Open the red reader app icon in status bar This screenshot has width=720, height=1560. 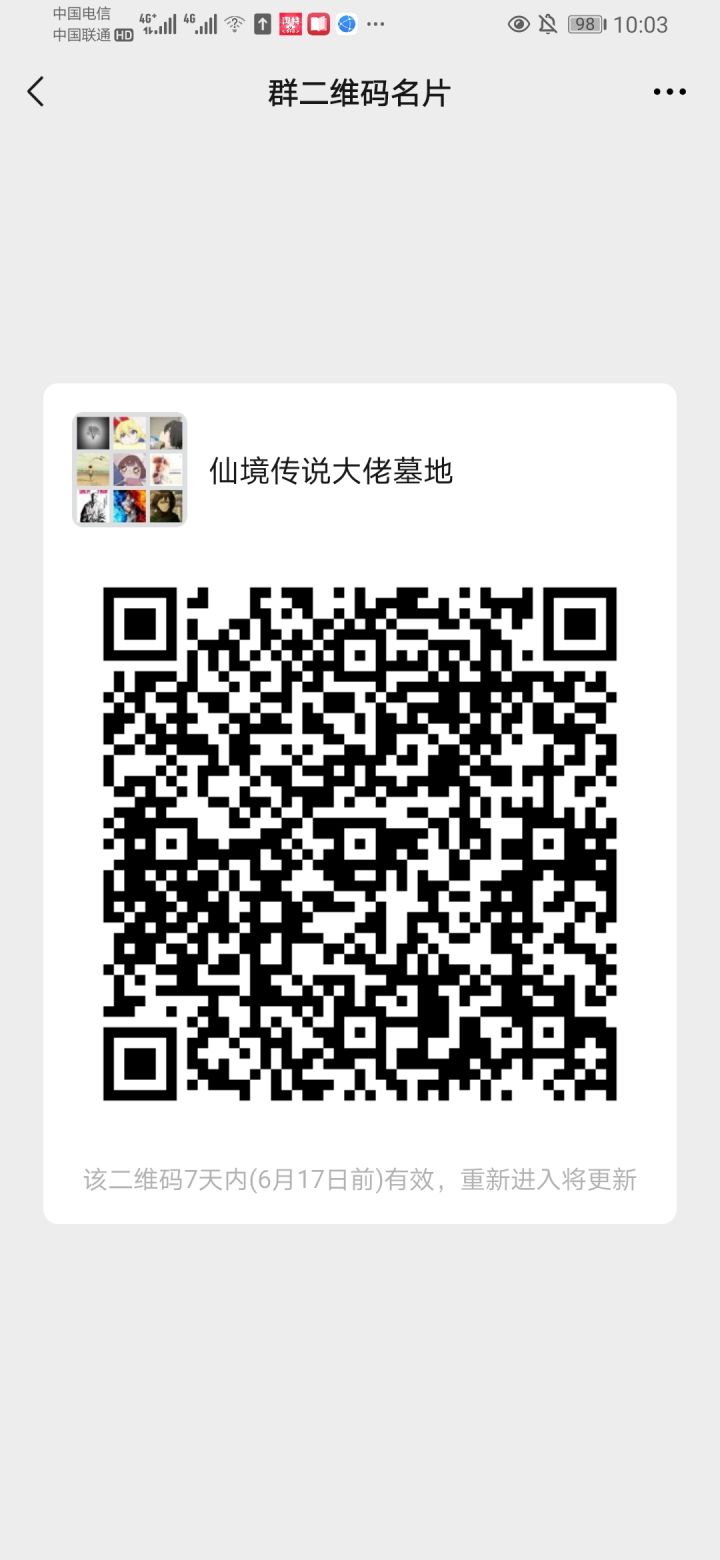coord(317,24)
